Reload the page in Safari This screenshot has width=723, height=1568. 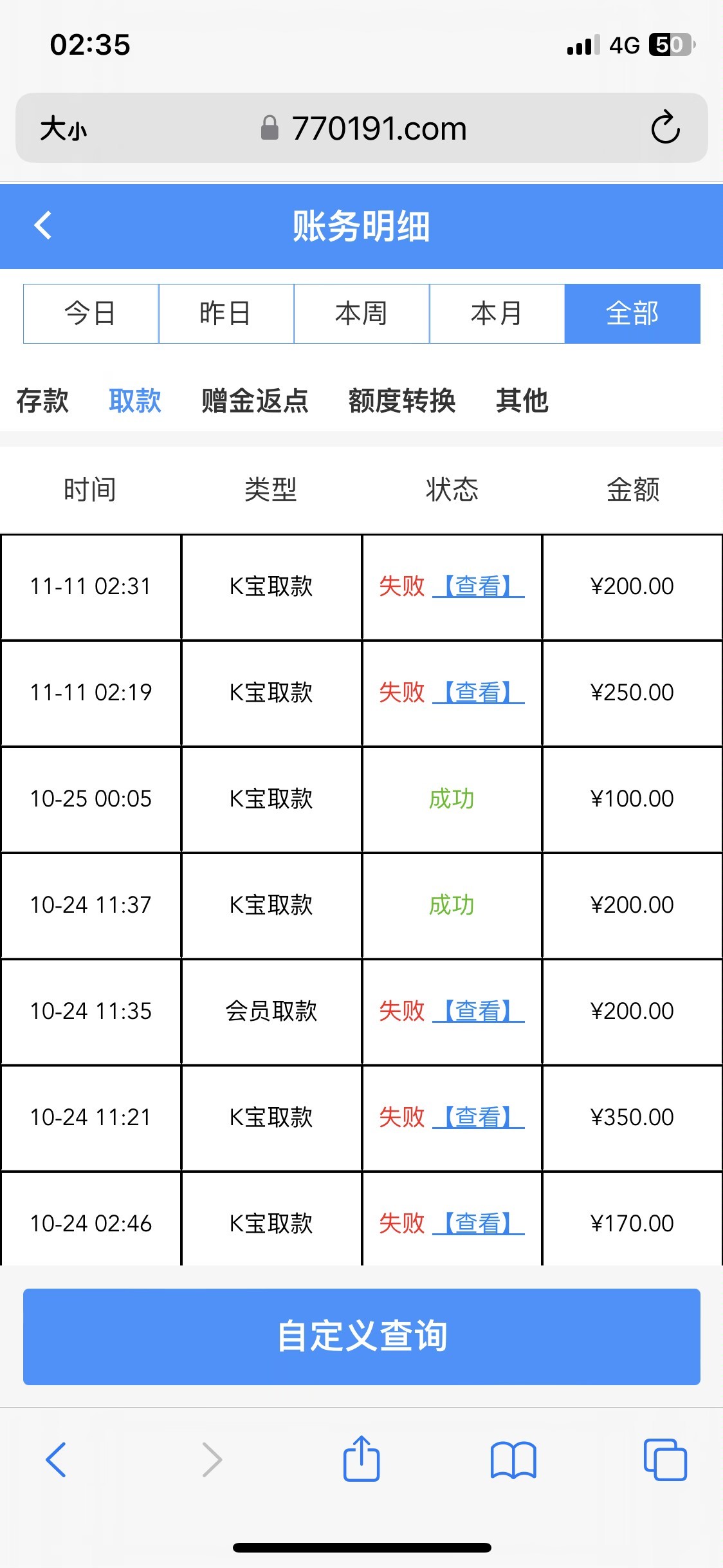(665, 127)
